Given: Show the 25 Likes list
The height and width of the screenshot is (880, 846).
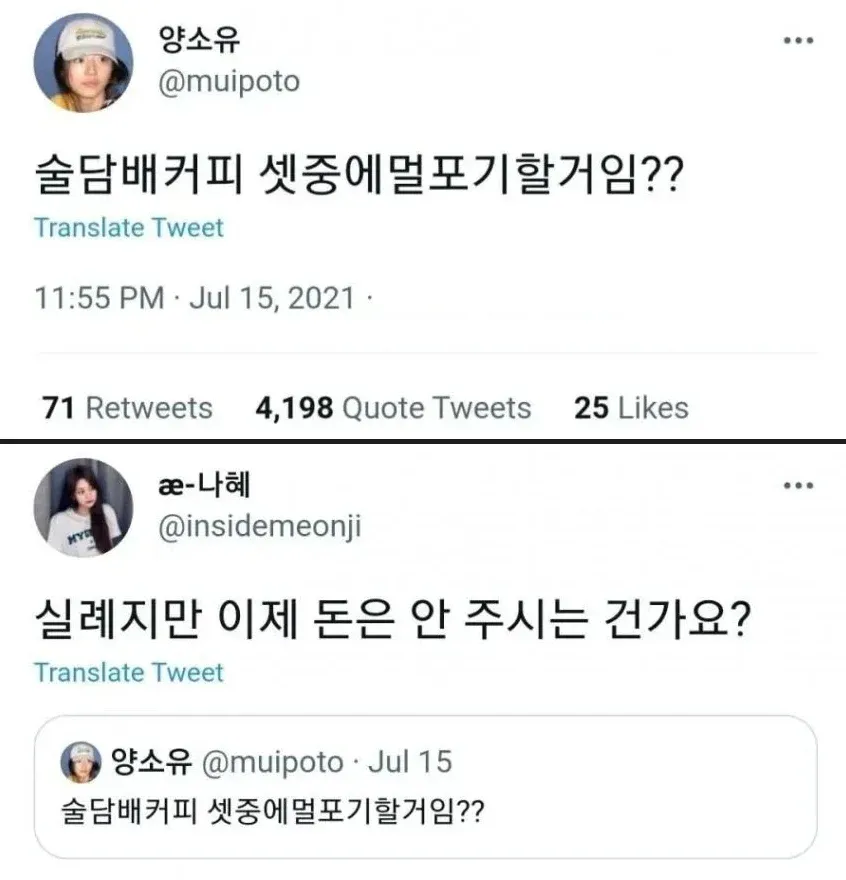Looking at the screenshot, I should 630,408.
